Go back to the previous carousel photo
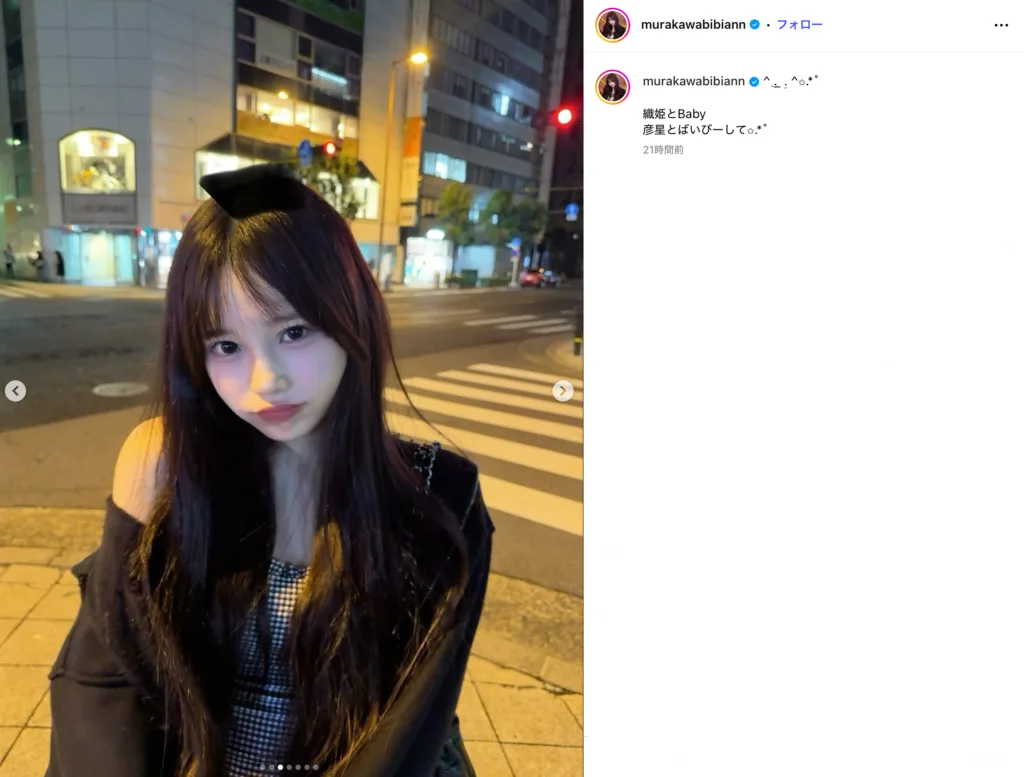The image size is (1024, 777). coord(15,391)
